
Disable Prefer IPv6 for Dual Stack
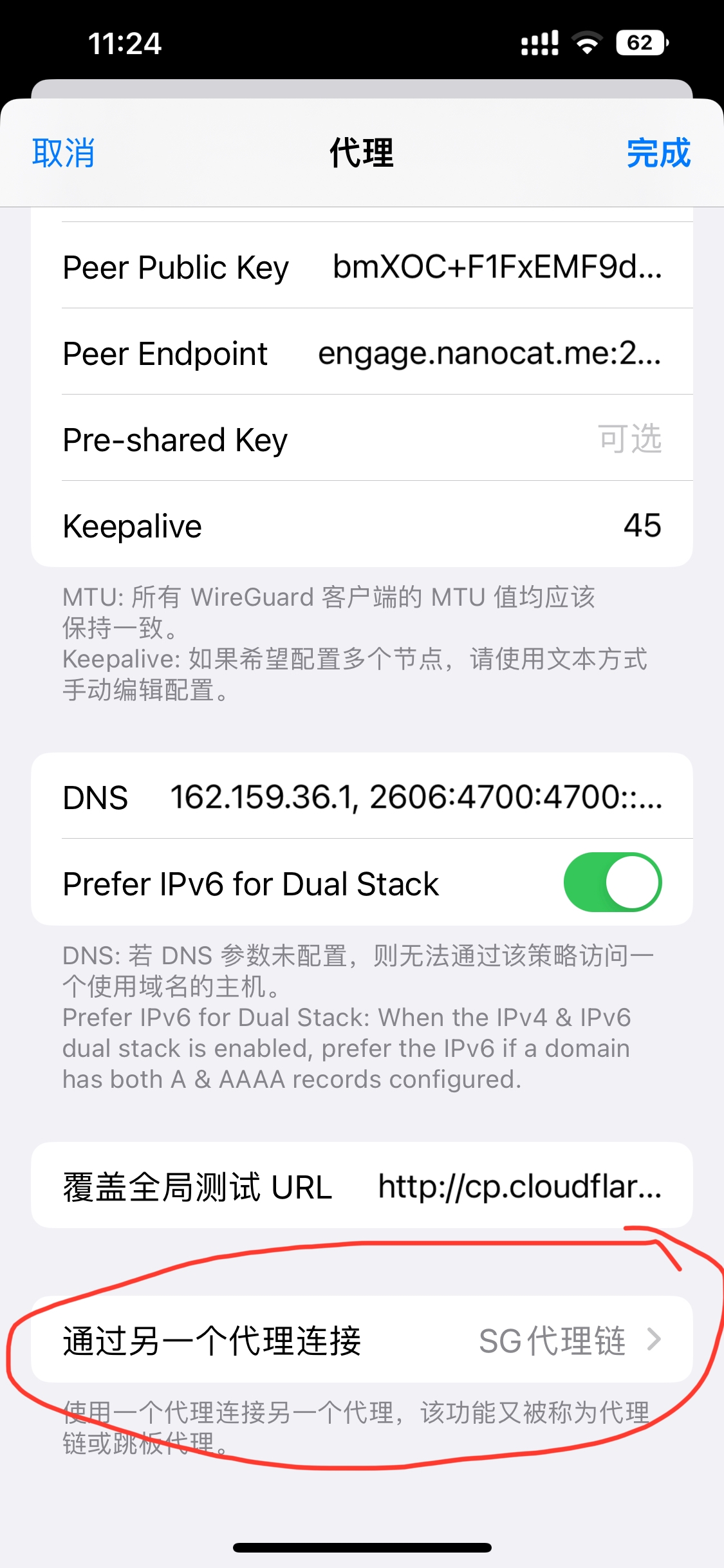coord(612,882)
